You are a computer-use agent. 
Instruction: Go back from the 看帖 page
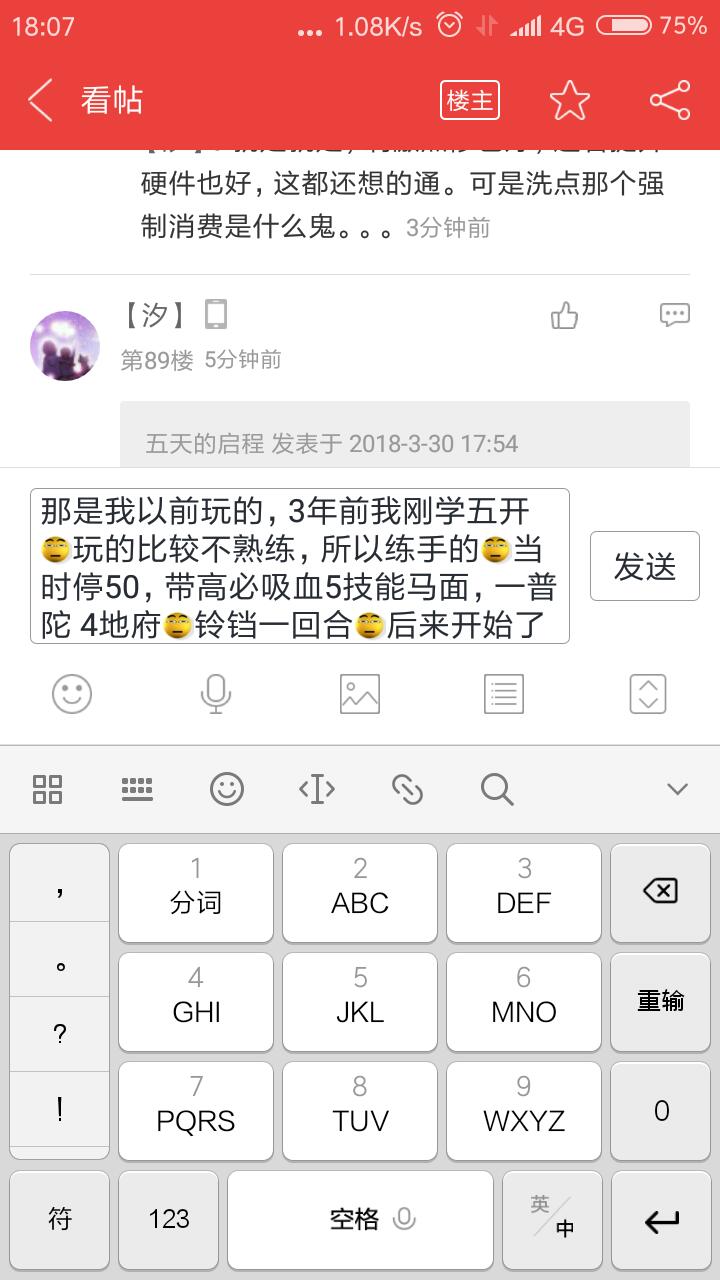click(x=40, y=100)
